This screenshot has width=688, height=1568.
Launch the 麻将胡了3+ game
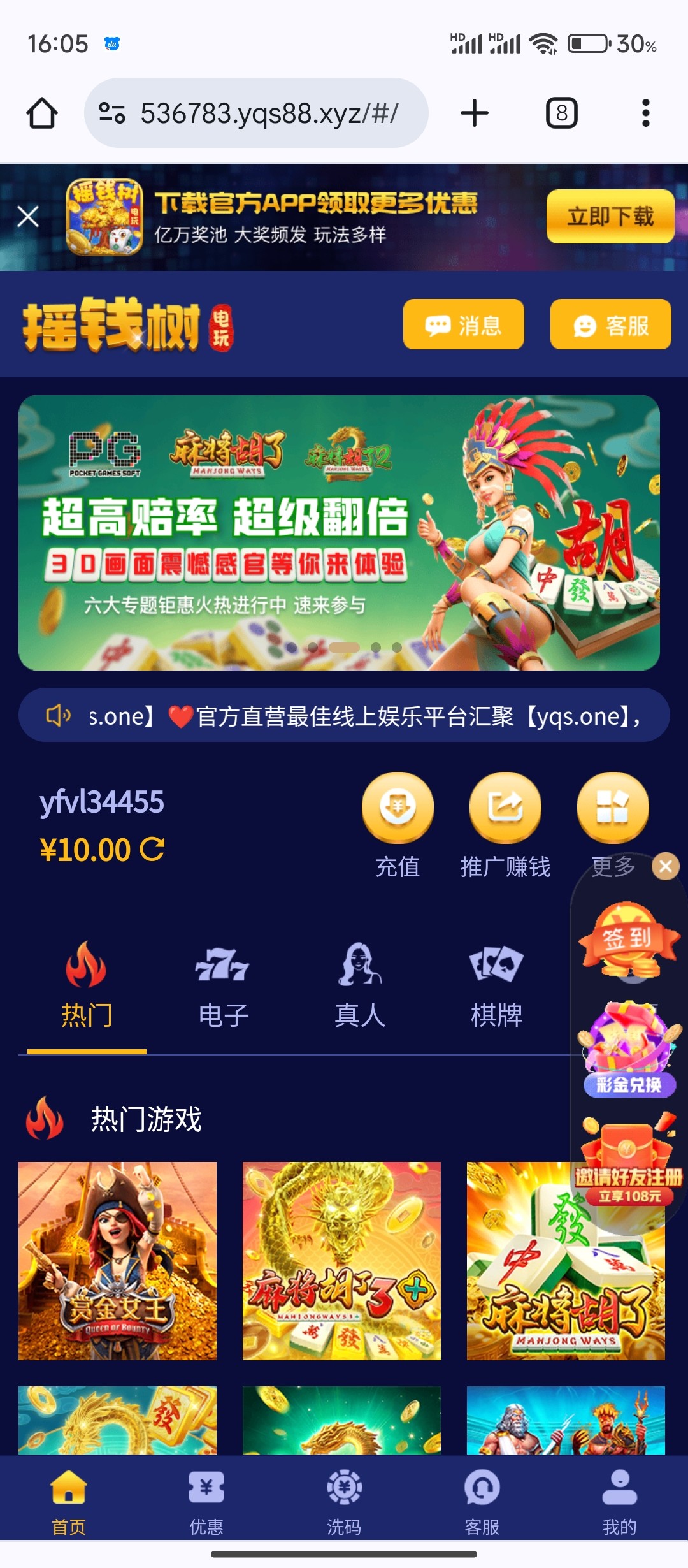(x=341, y=1261)
